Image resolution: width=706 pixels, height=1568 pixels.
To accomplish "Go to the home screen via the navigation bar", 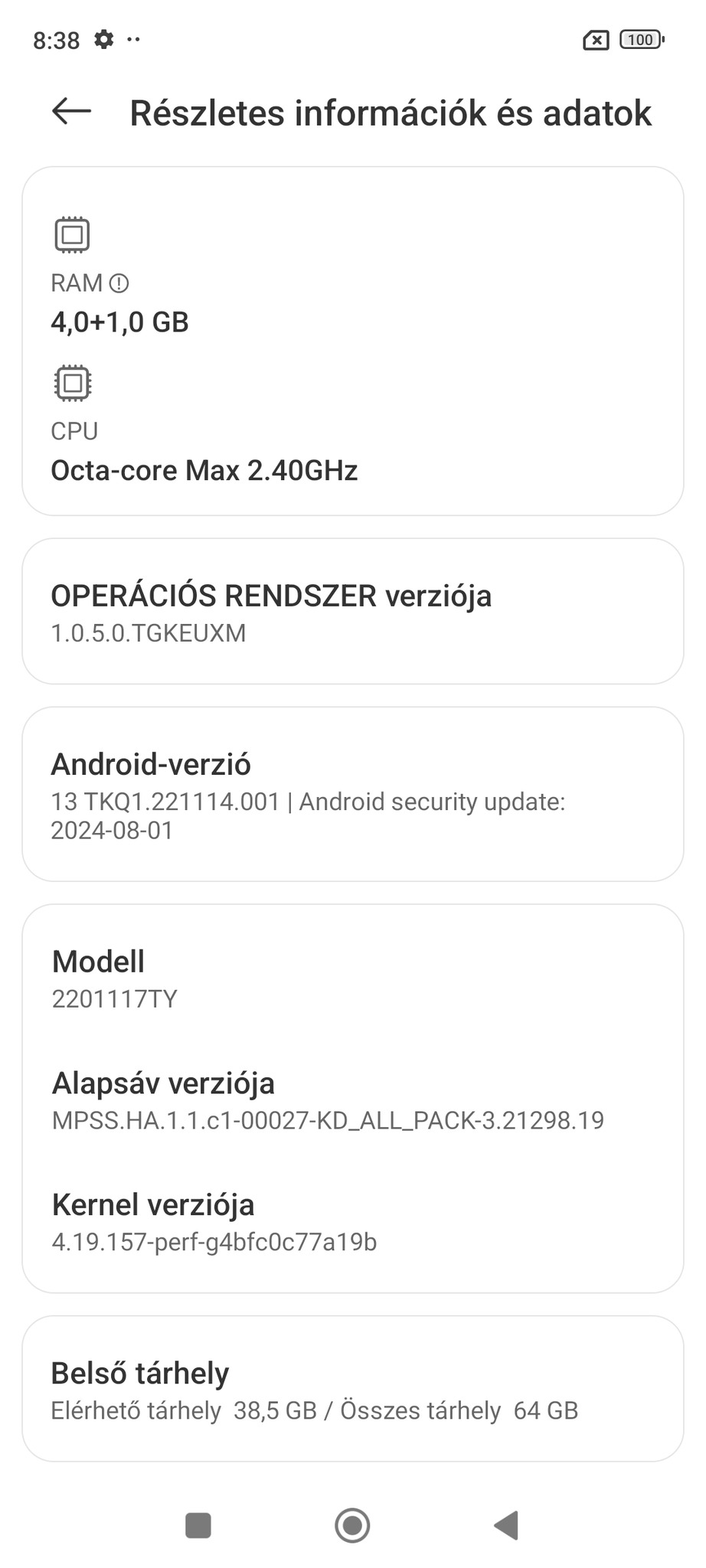I will [352, 1525].
